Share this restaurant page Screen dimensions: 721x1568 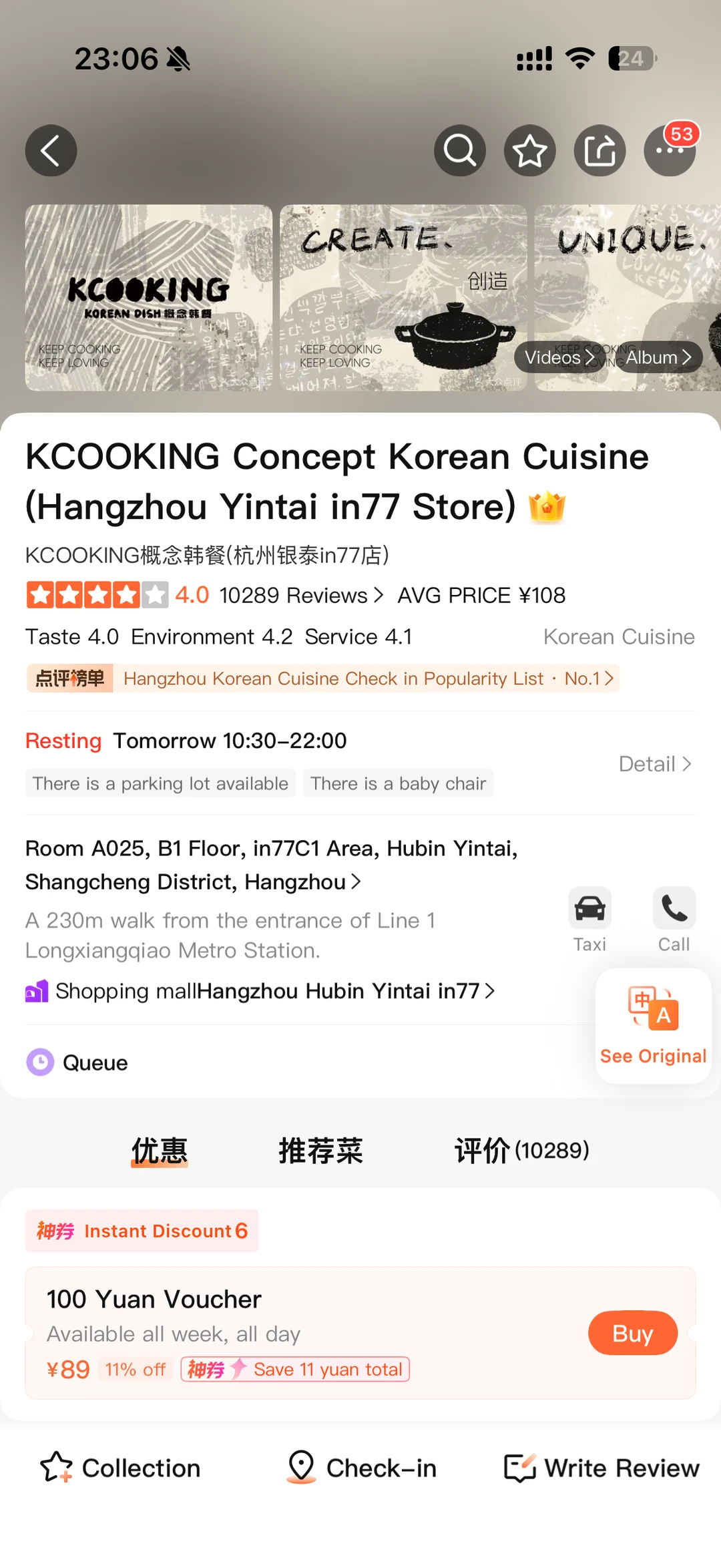[599, 150]
